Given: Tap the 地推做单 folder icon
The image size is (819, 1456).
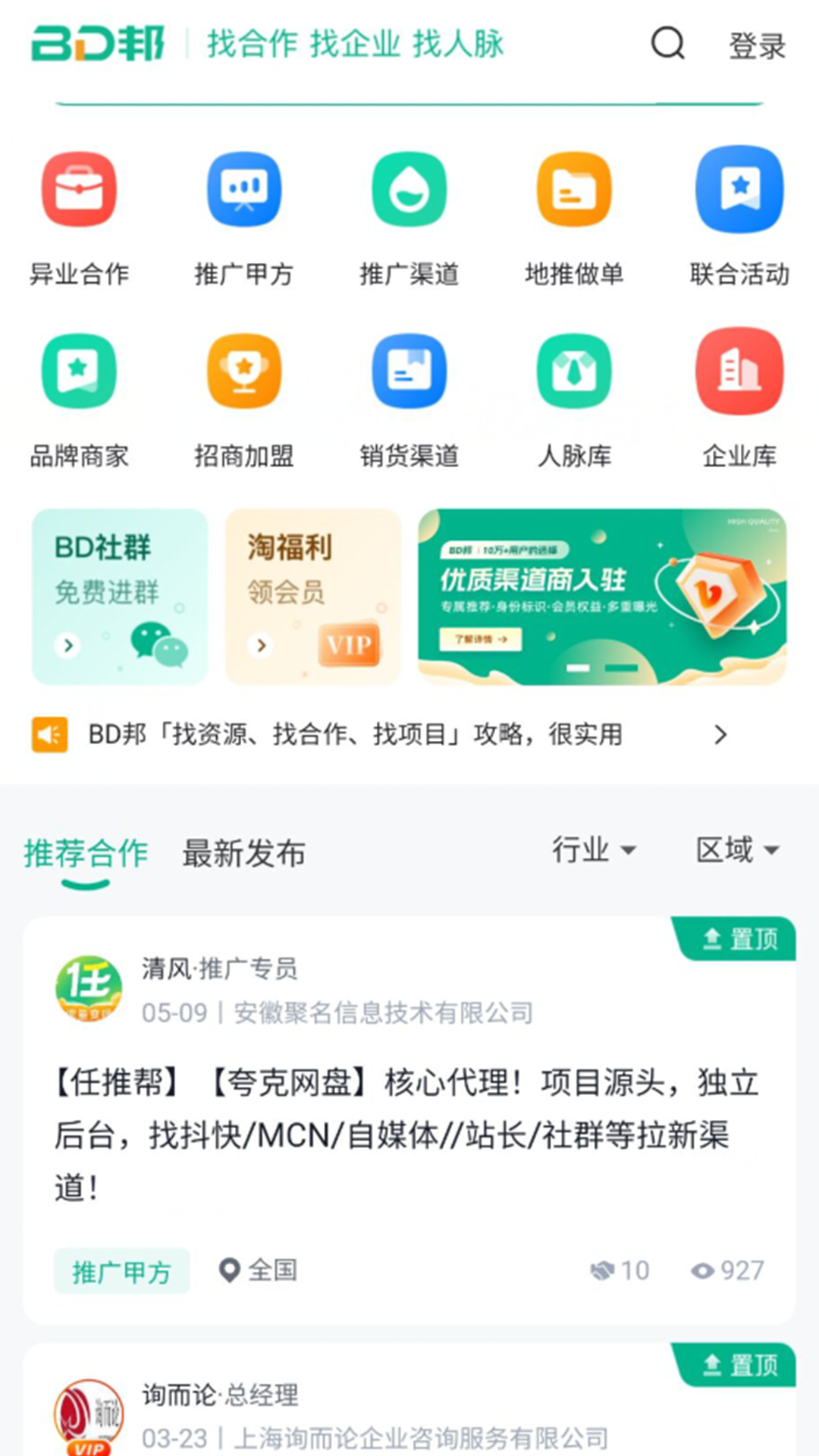Looking at the screenshot, I should [x=574, y=190].
